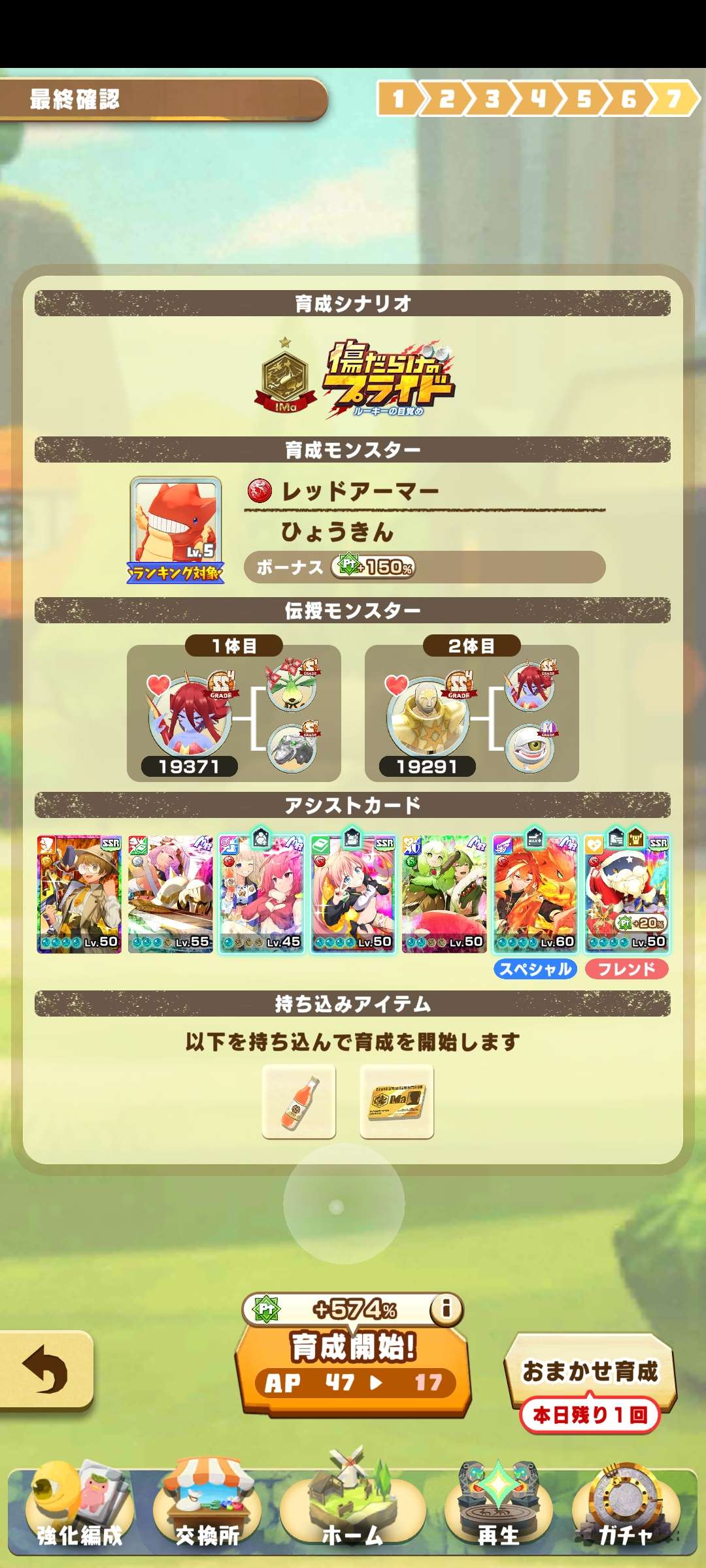Open the スペシャル Lv.60 assist card
Image resolution: width=706 pixels, height=1568 pixels.
click(x=535, y=893)
